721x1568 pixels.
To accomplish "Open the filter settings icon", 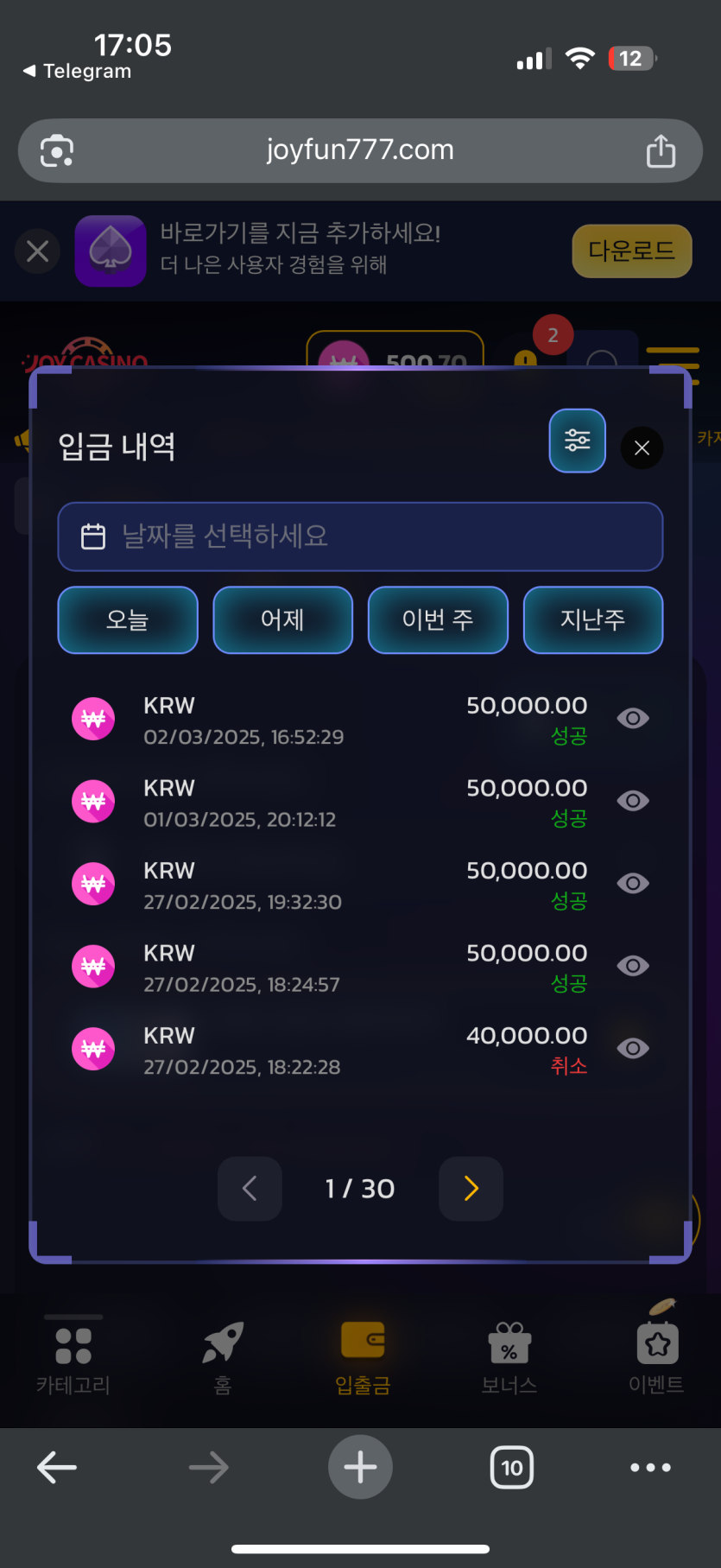I will pos(577,441).
